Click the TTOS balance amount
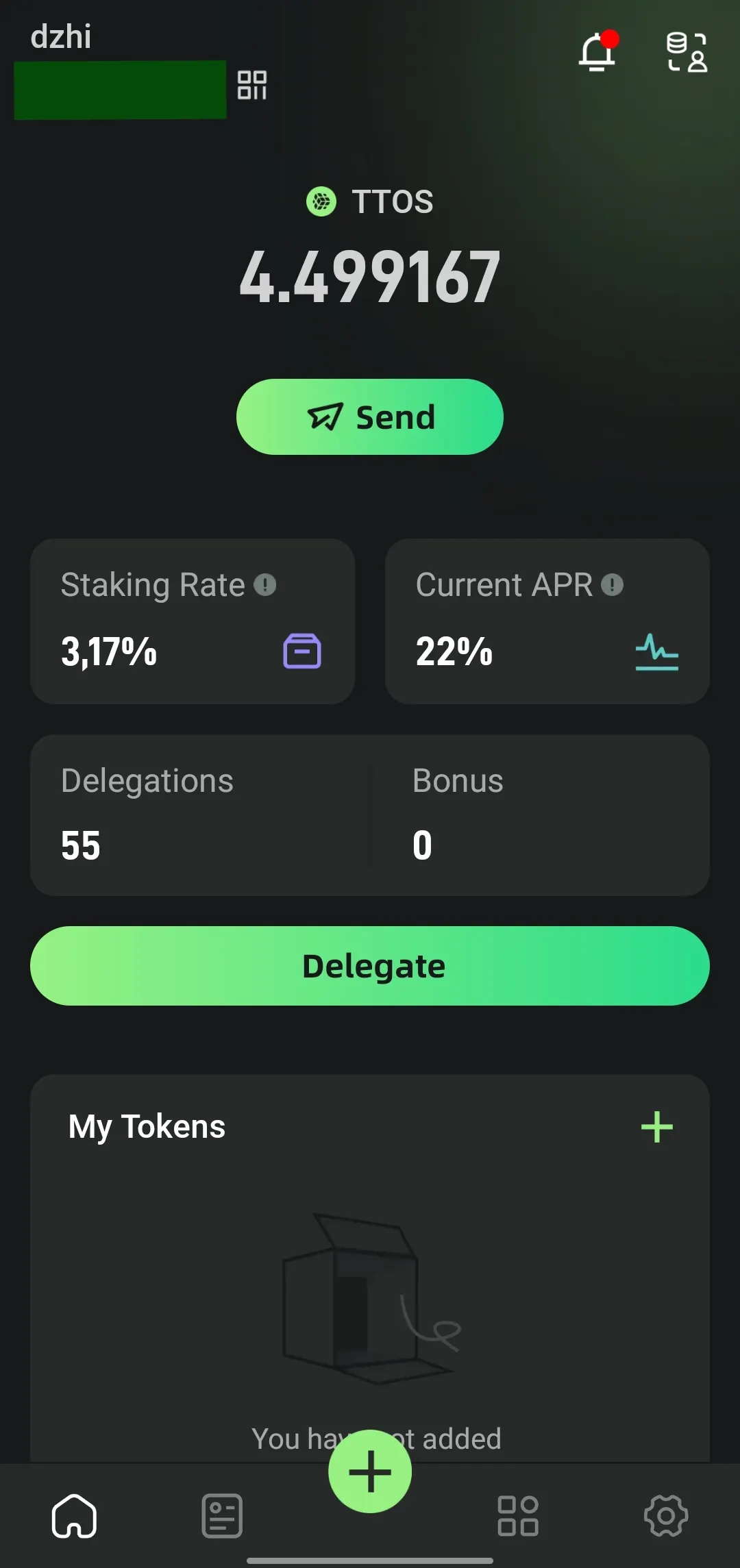740x1568 pixels. [x=369, y=276]
